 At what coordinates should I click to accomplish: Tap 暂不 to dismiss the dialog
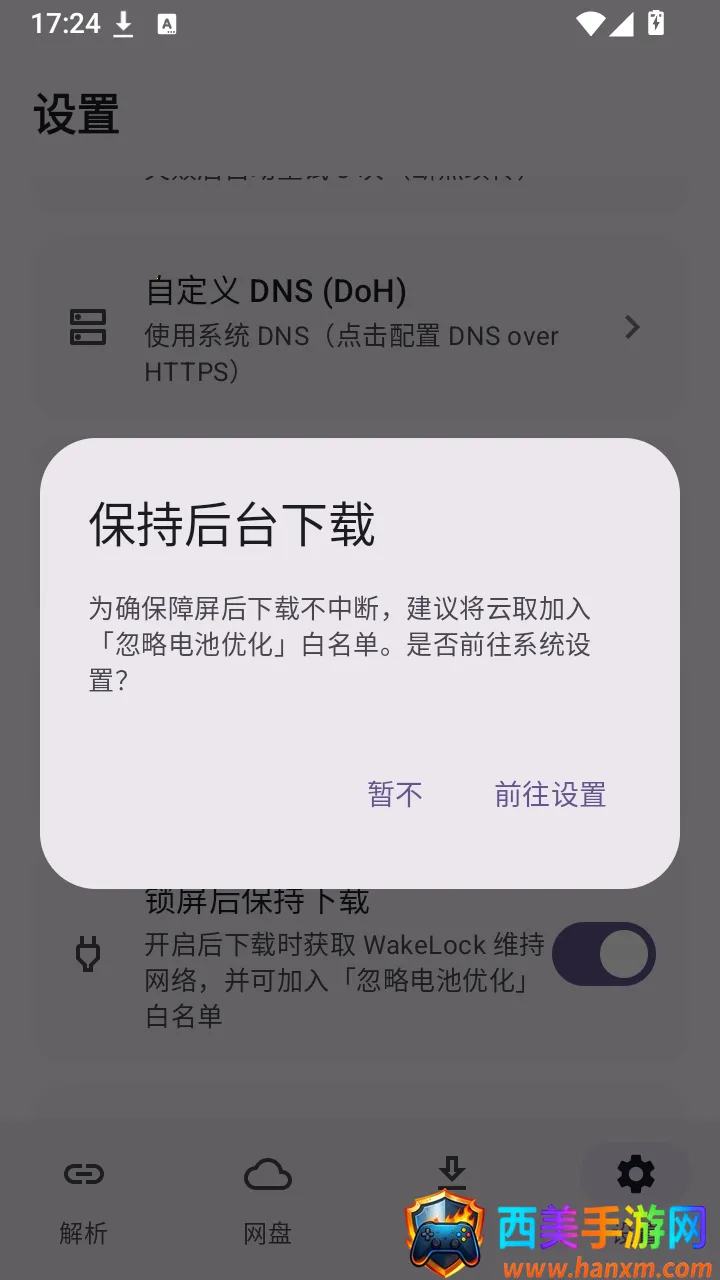pos(395,795)
